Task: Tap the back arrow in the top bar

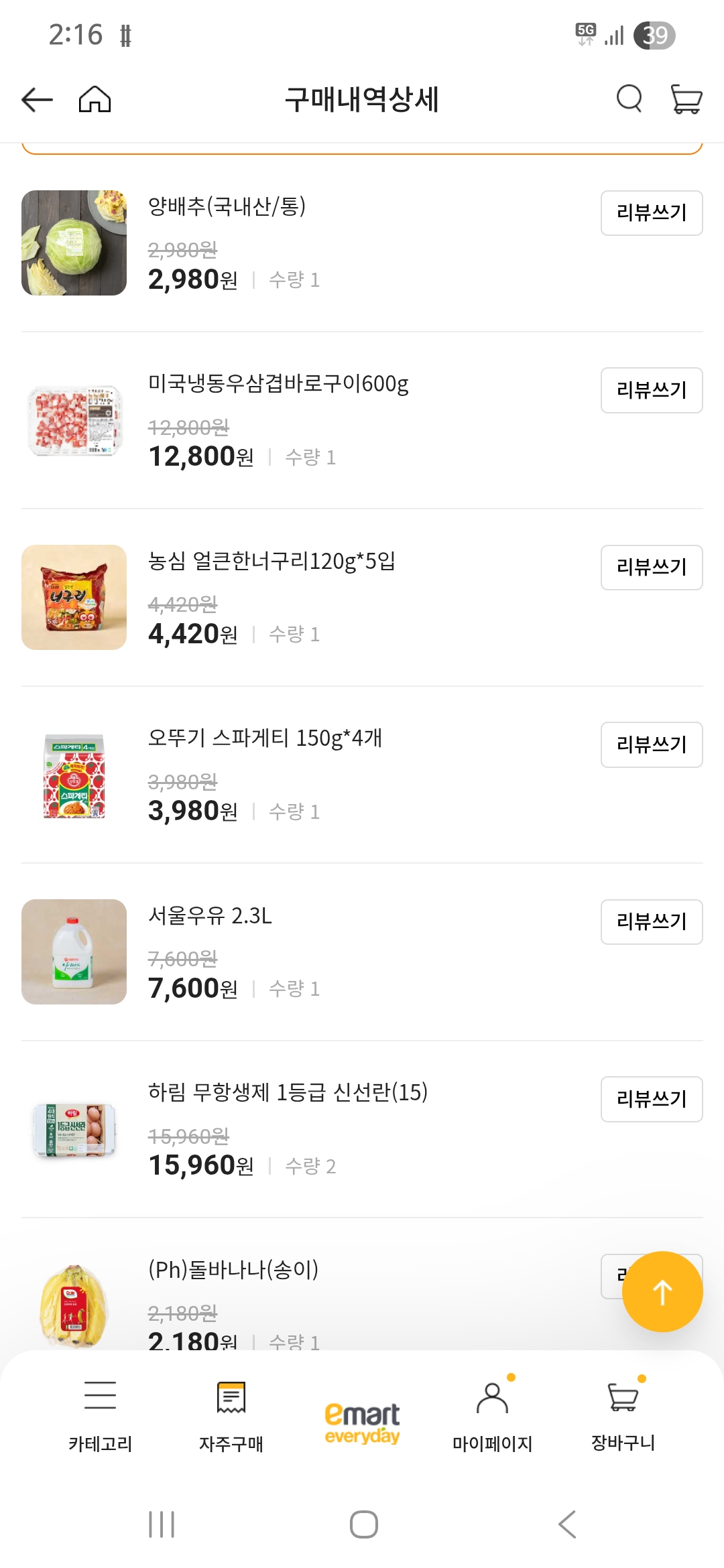Action: [37, 99]
